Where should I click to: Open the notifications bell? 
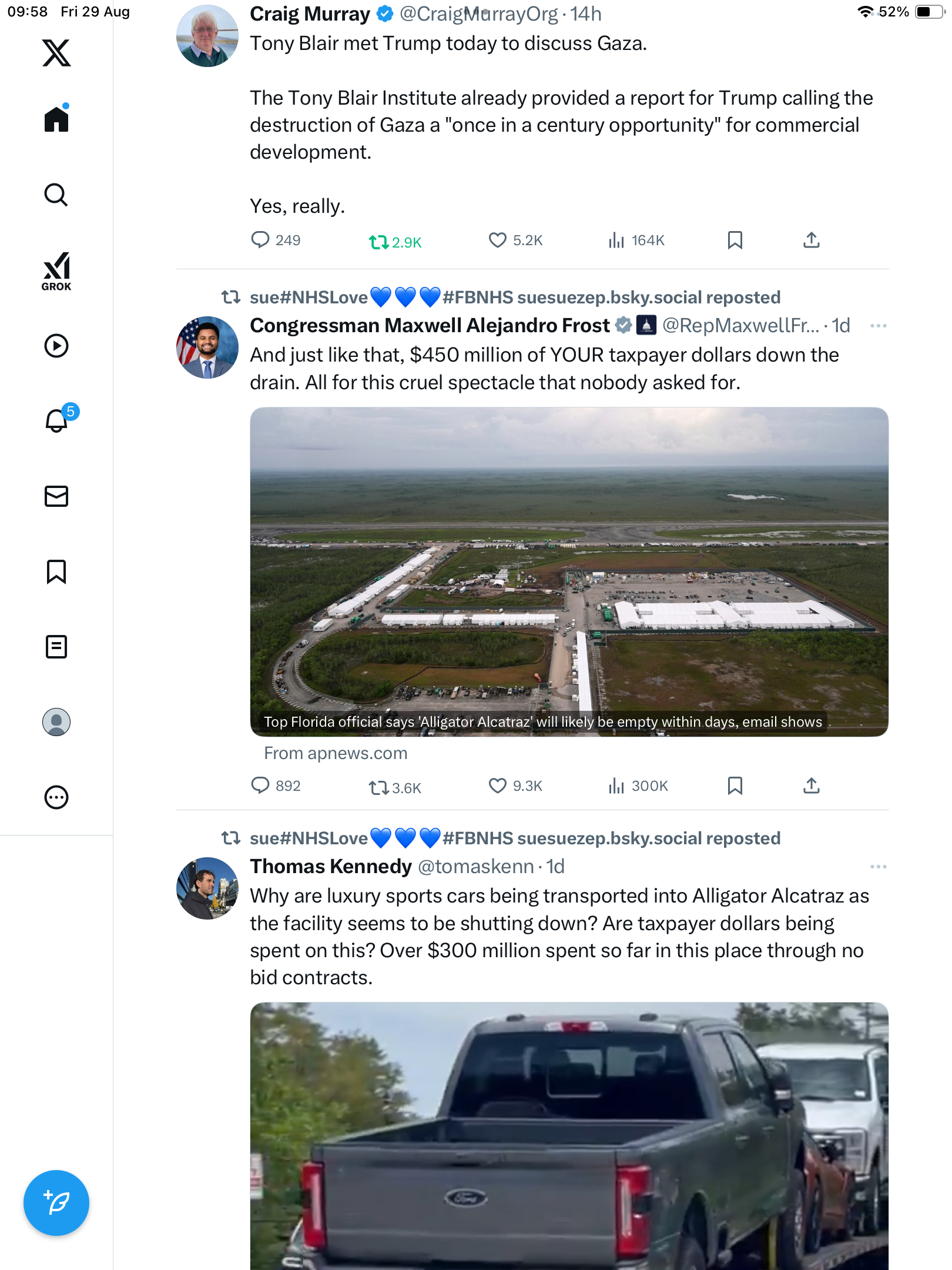click(x=56, y=420)
